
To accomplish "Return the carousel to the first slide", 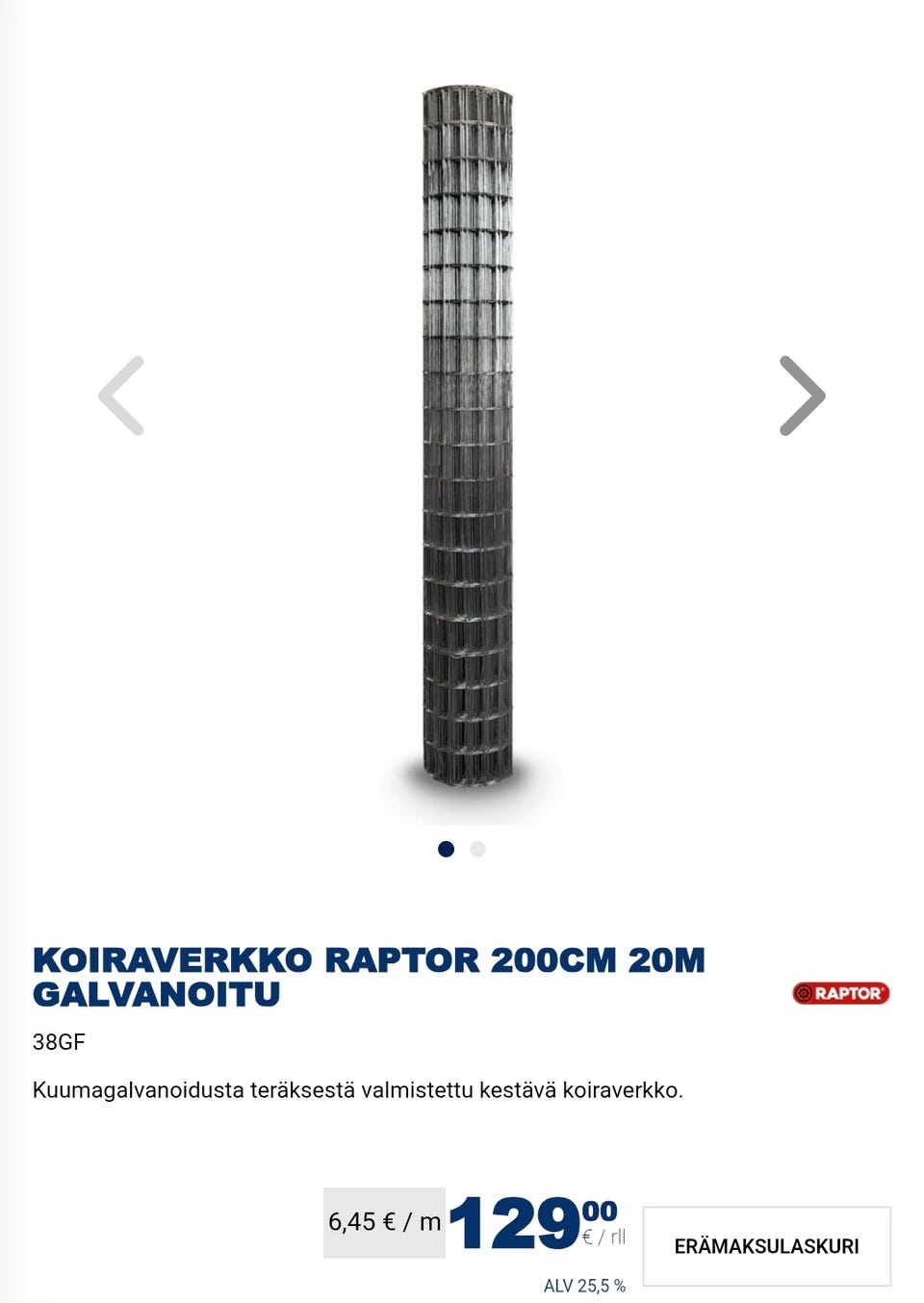I will (446, 851).
